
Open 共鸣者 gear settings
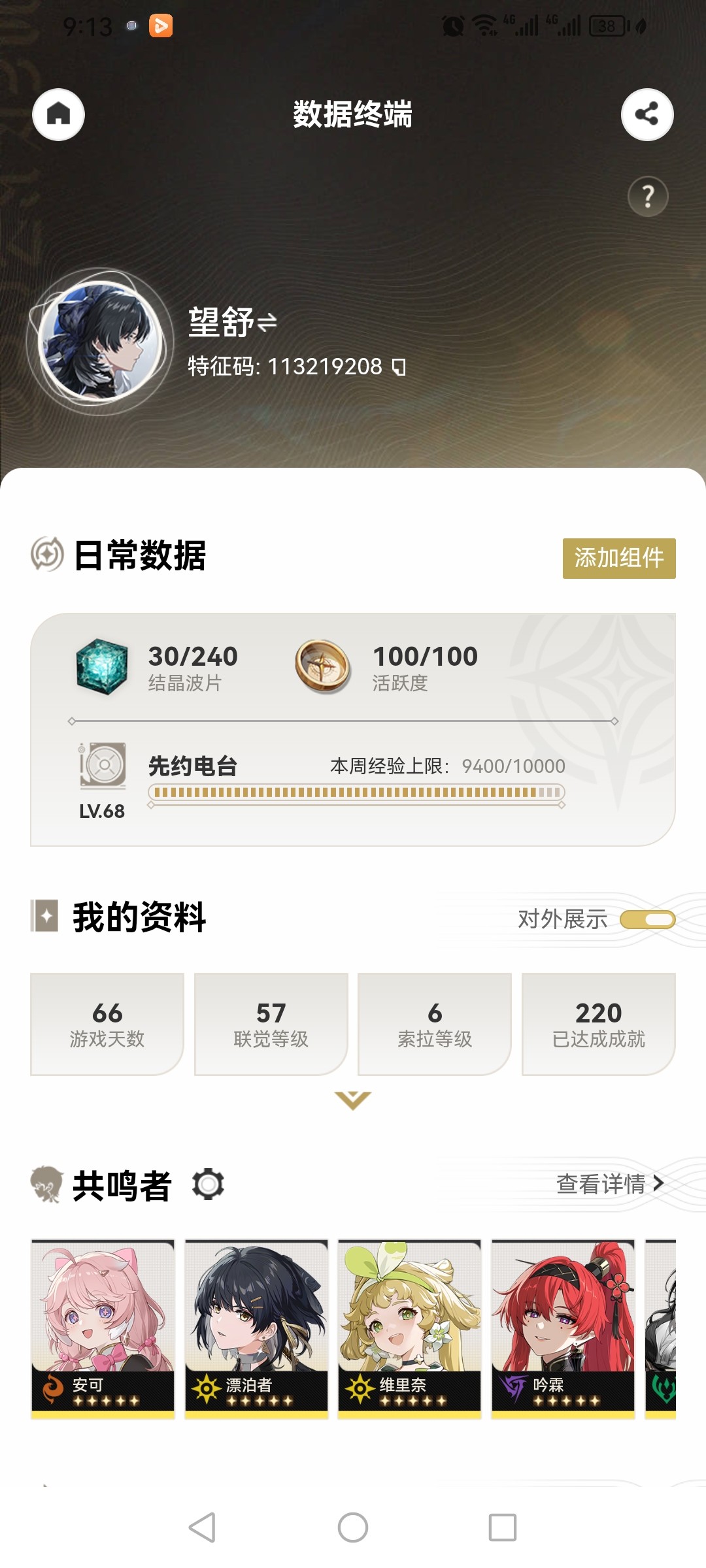pyautogui.click(x=209, y=1184)
